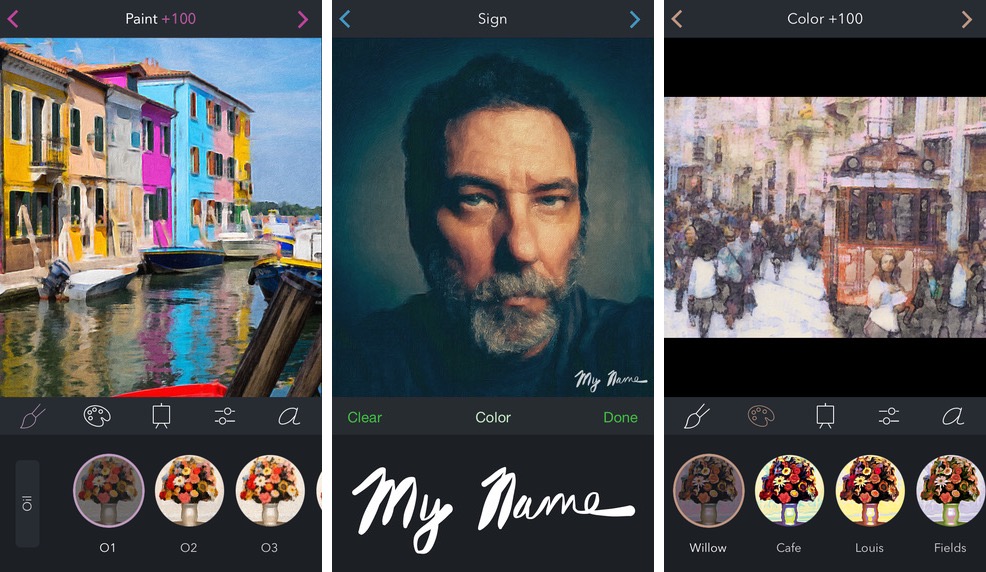Image resolution: width=986 pixels, height=572 pixels.
Task: Switch to brush tool on Color screen
Action: click(697, 416)
